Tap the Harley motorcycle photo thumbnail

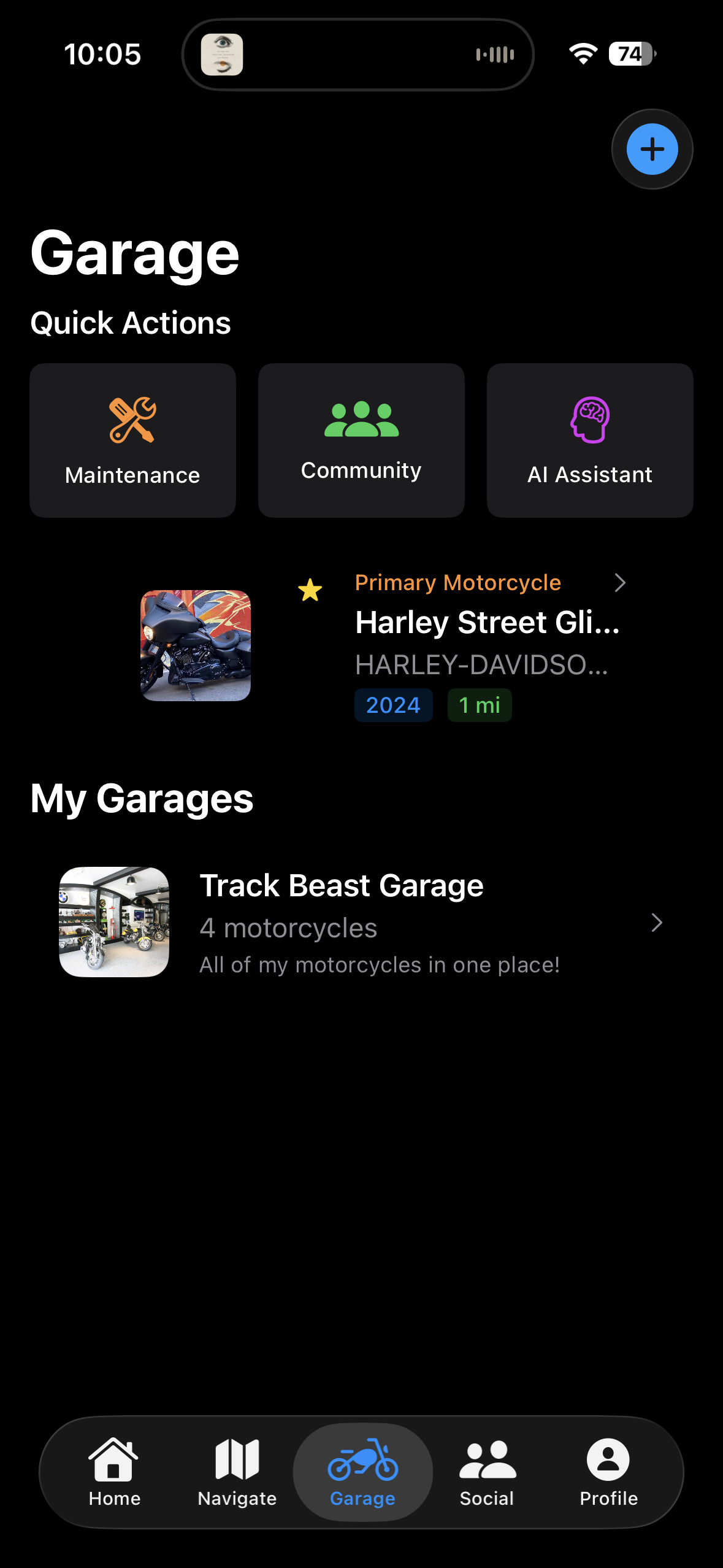pos(196,645)
